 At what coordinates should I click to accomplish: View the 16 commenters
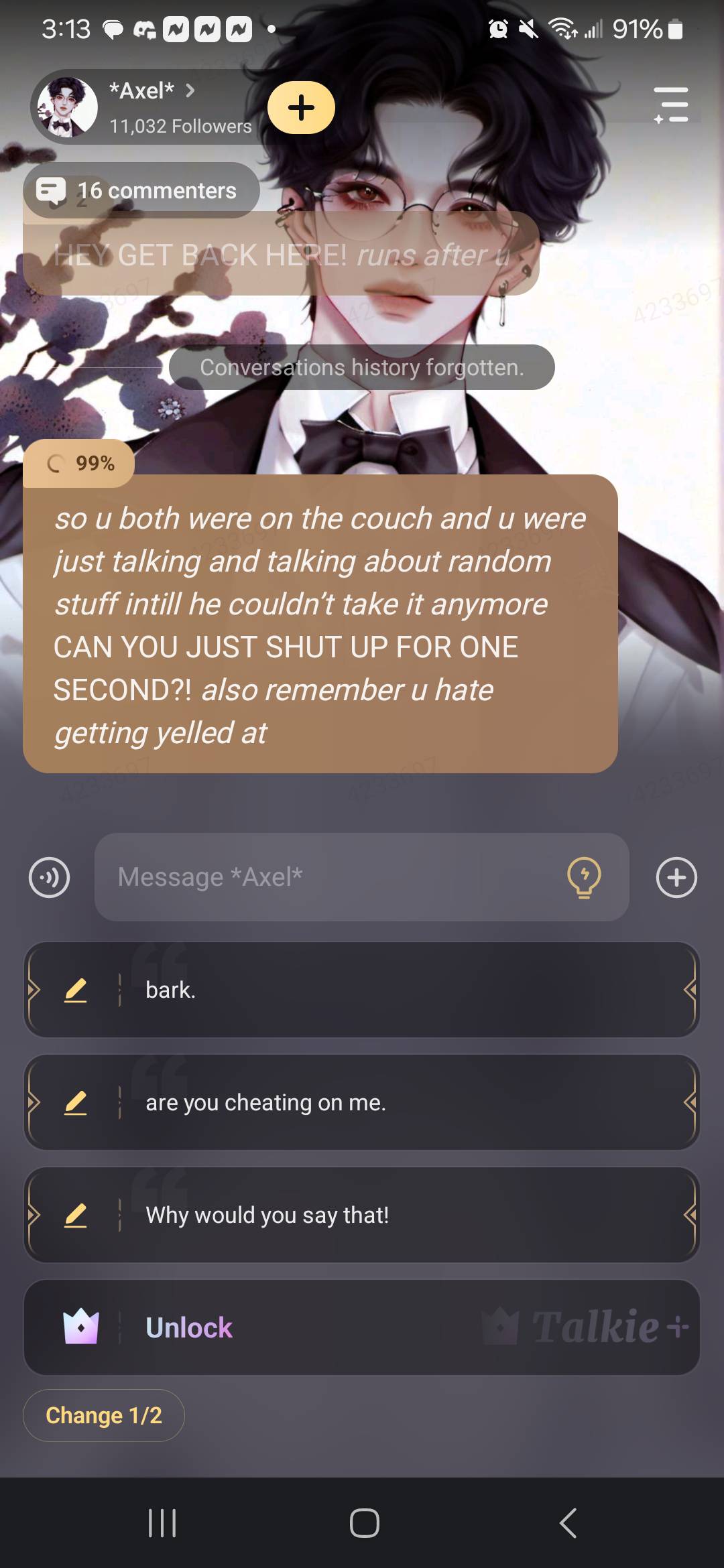pyautogui.click(x=141, y=191)
